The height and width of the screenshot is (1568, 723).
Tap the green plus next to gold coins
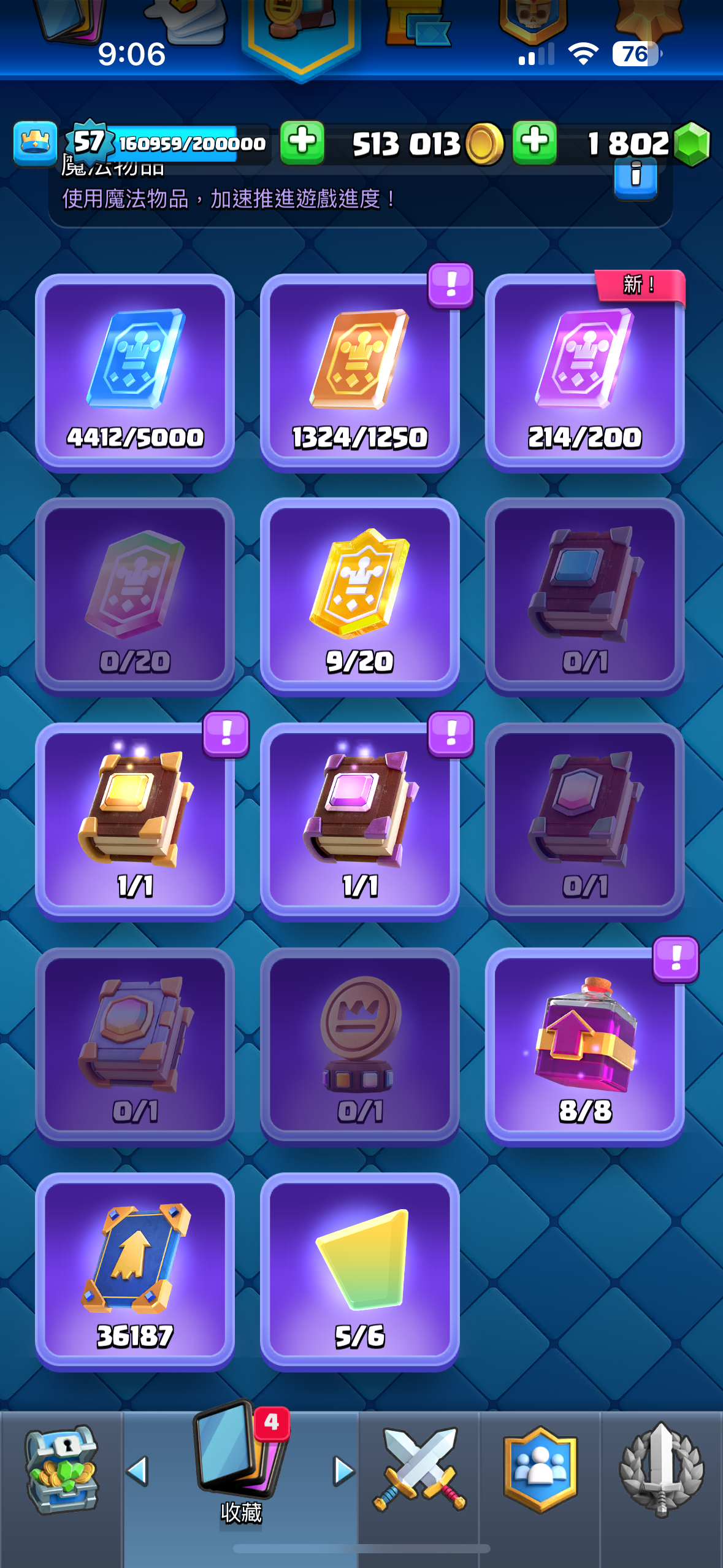pyautogui.click(x=302, y=143)
